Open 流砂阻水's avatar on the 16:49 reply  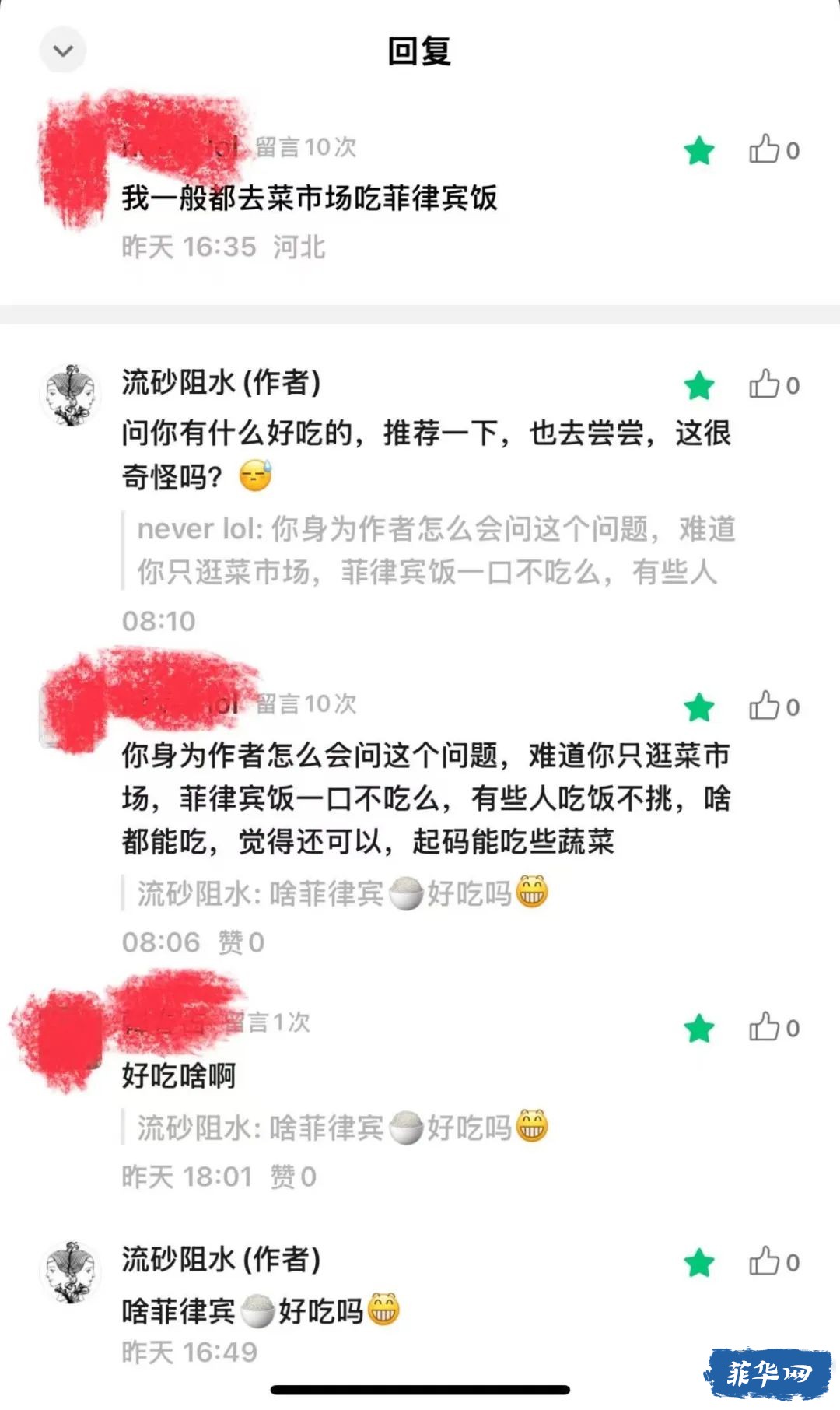click(x=71, y=1272)
